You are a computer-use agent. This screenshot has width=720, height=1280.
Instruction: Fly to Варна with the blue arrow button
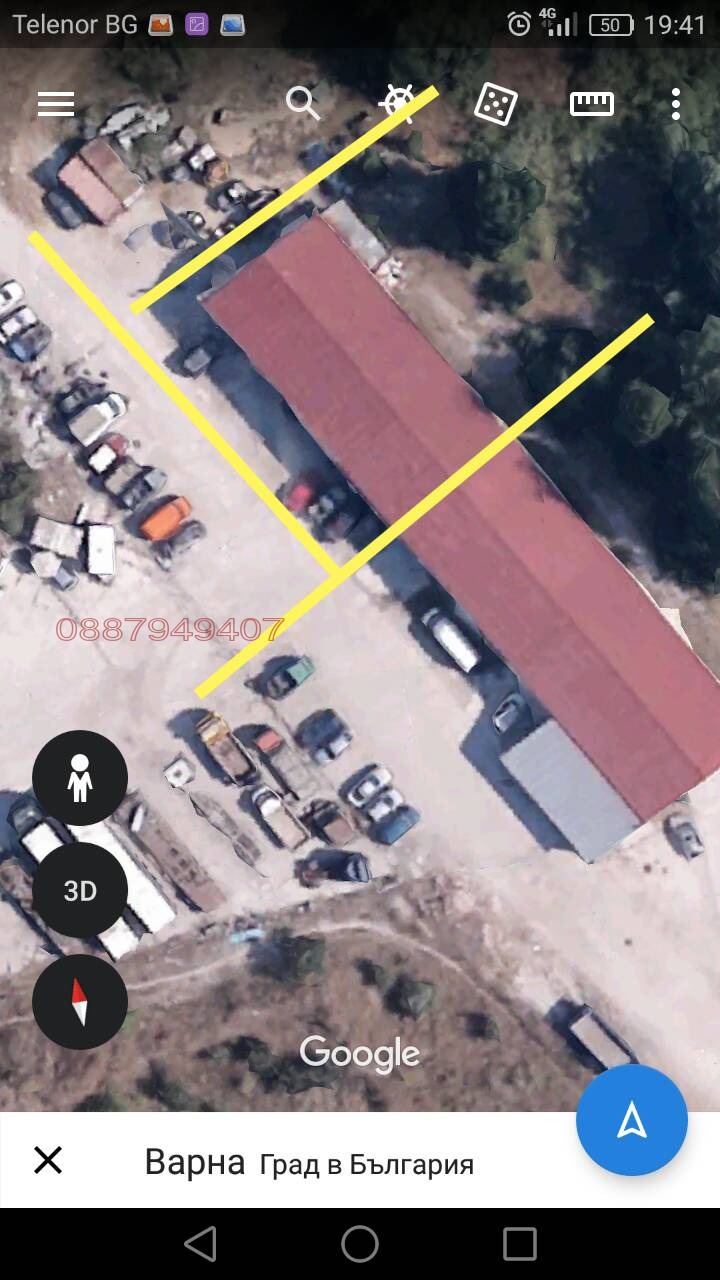[632, 1120]
